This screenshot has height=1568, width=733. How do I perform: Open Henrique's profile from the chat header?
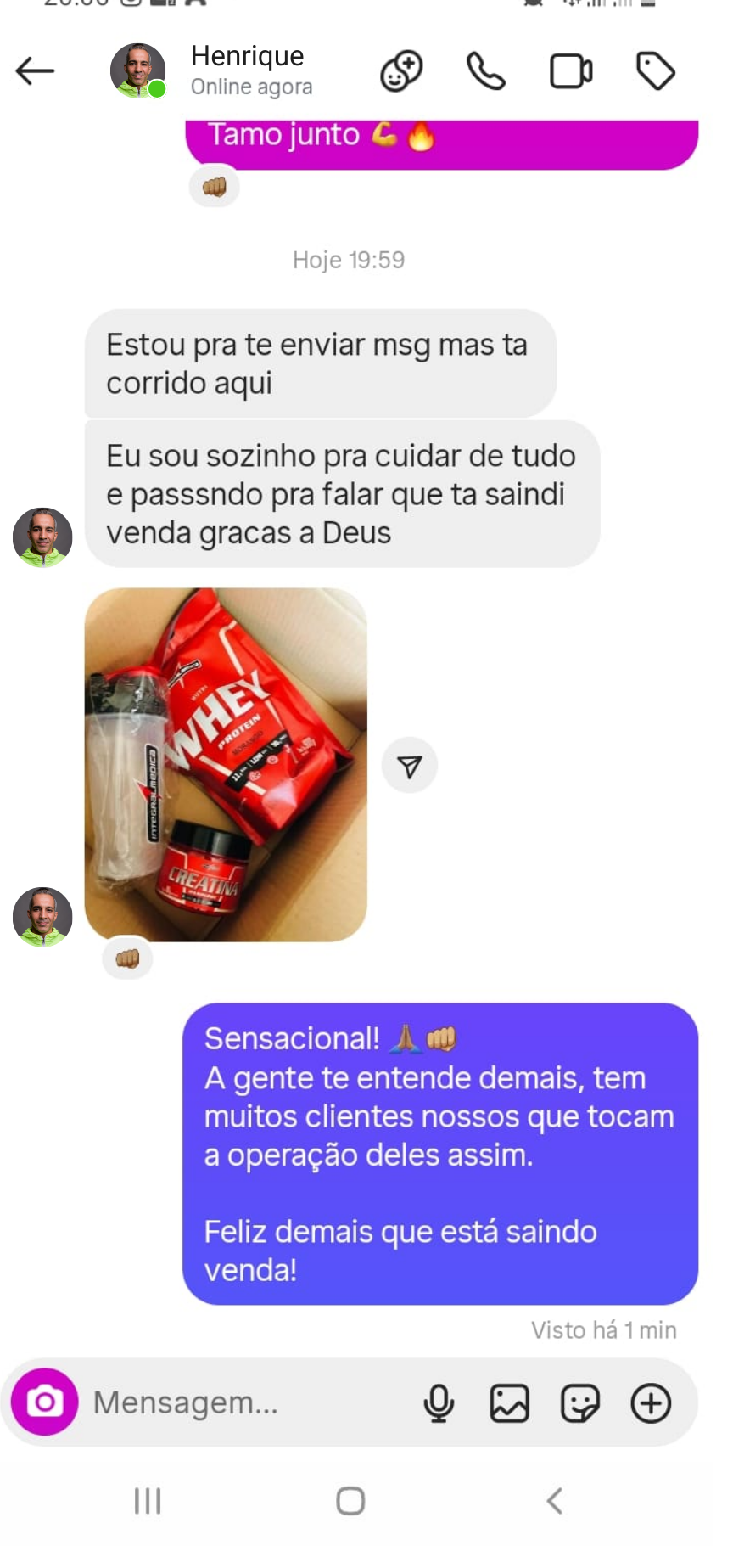[x=247, y=70]
